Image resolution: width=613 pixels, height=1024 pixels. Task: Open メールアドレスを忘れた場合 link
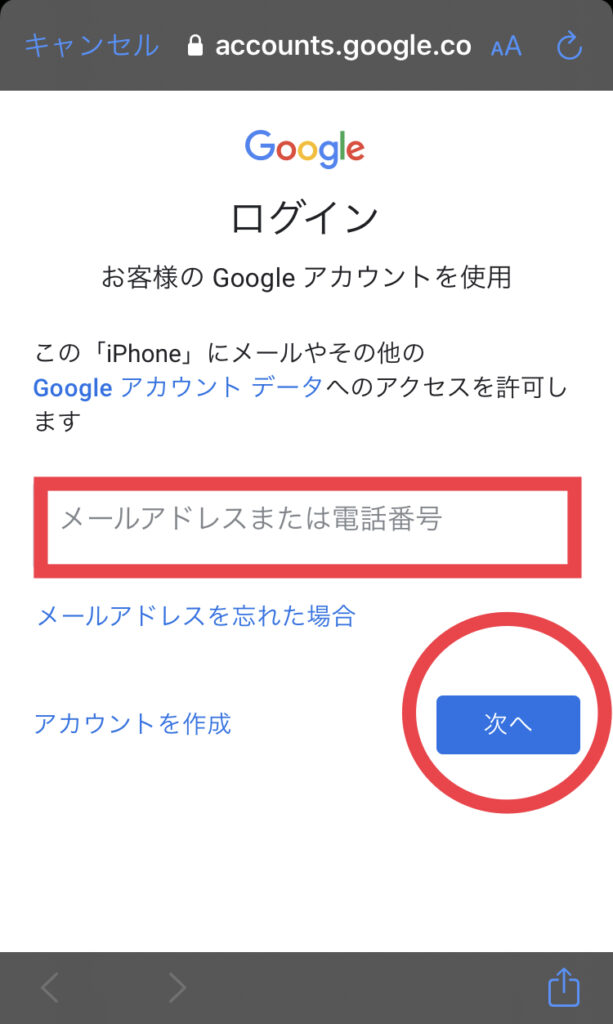[196, 615]
